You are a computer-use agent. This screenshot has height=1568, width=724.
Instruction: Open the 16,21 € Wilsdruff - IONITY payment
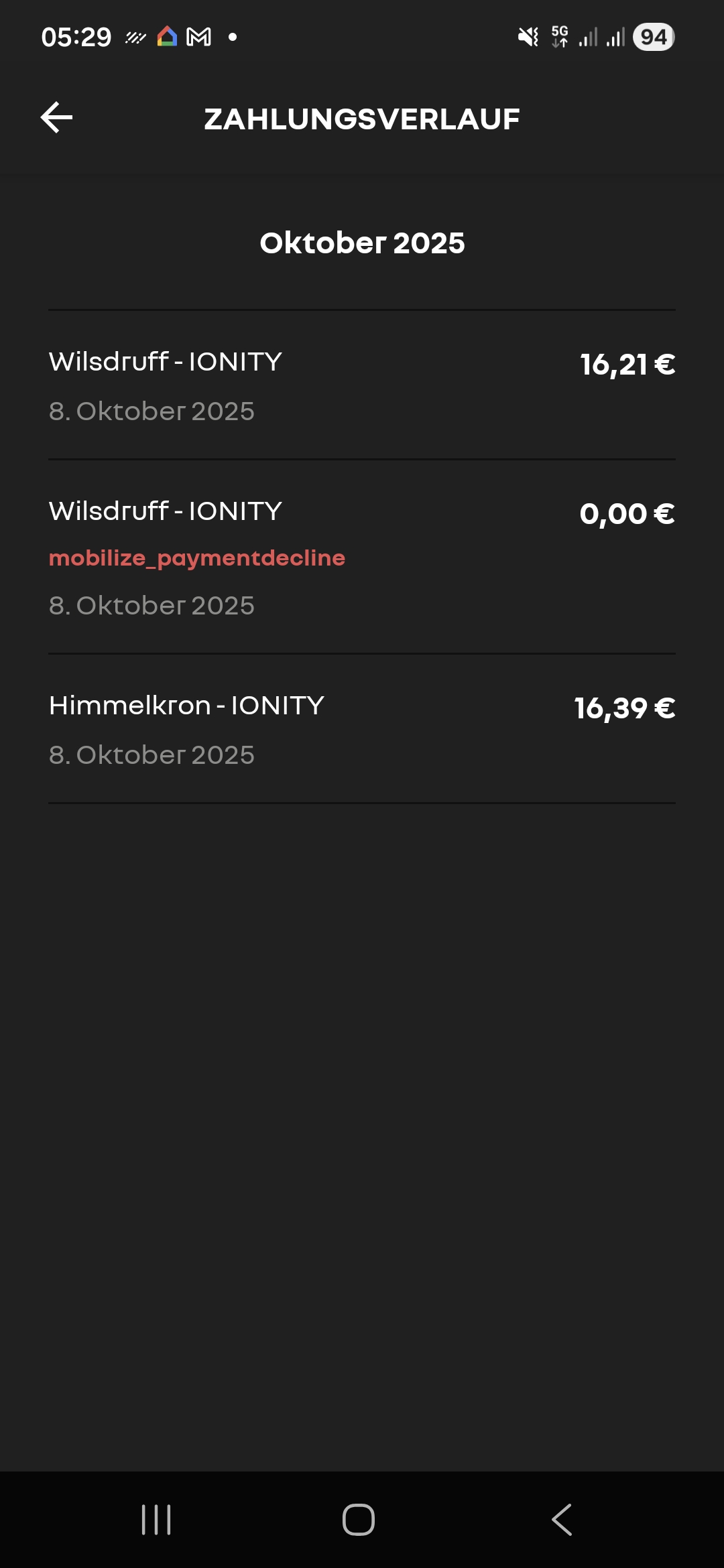[362, 385]
